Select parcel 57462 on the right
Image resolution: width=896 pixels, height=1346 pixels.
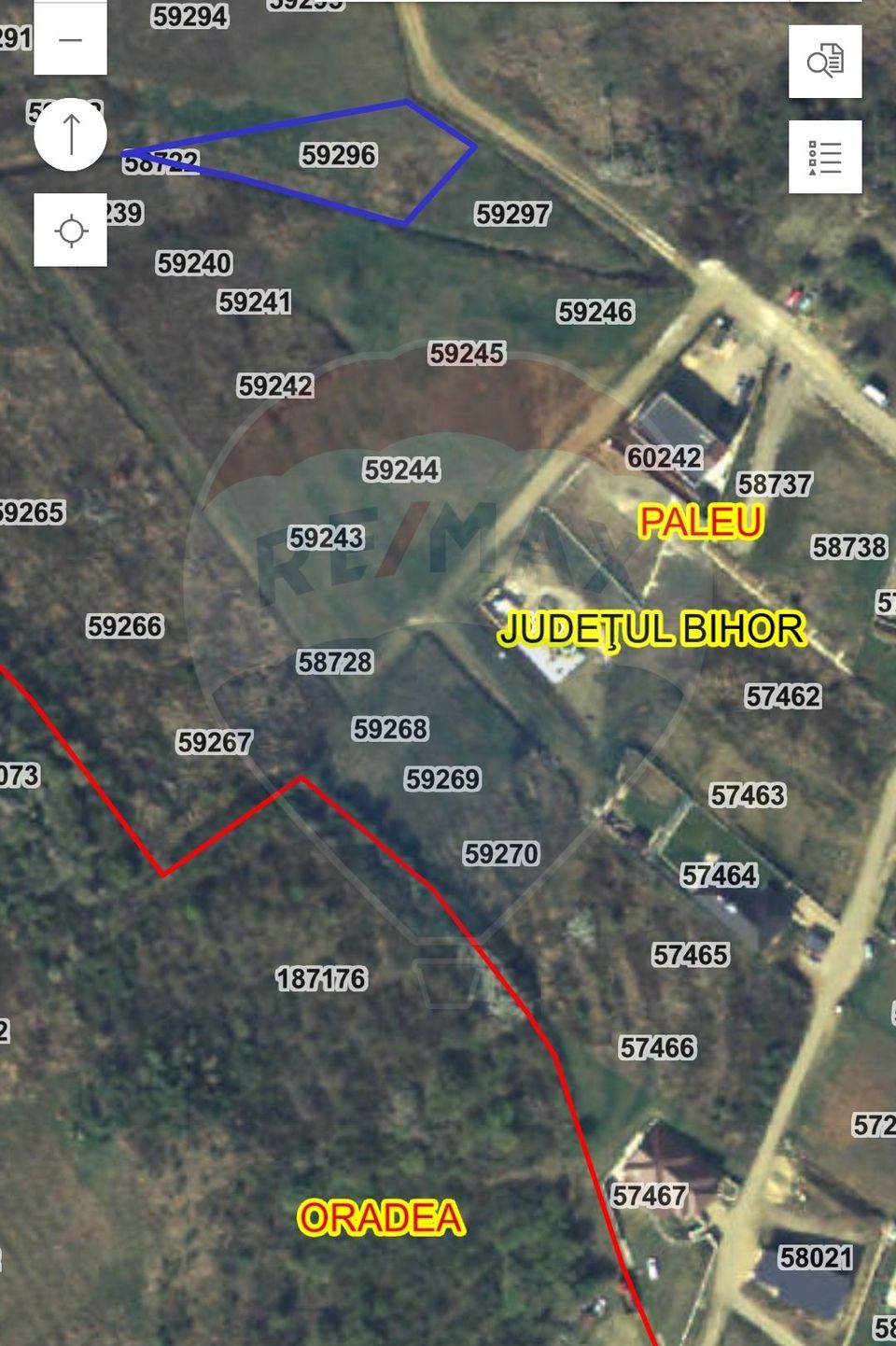click(x=784, y=695)
